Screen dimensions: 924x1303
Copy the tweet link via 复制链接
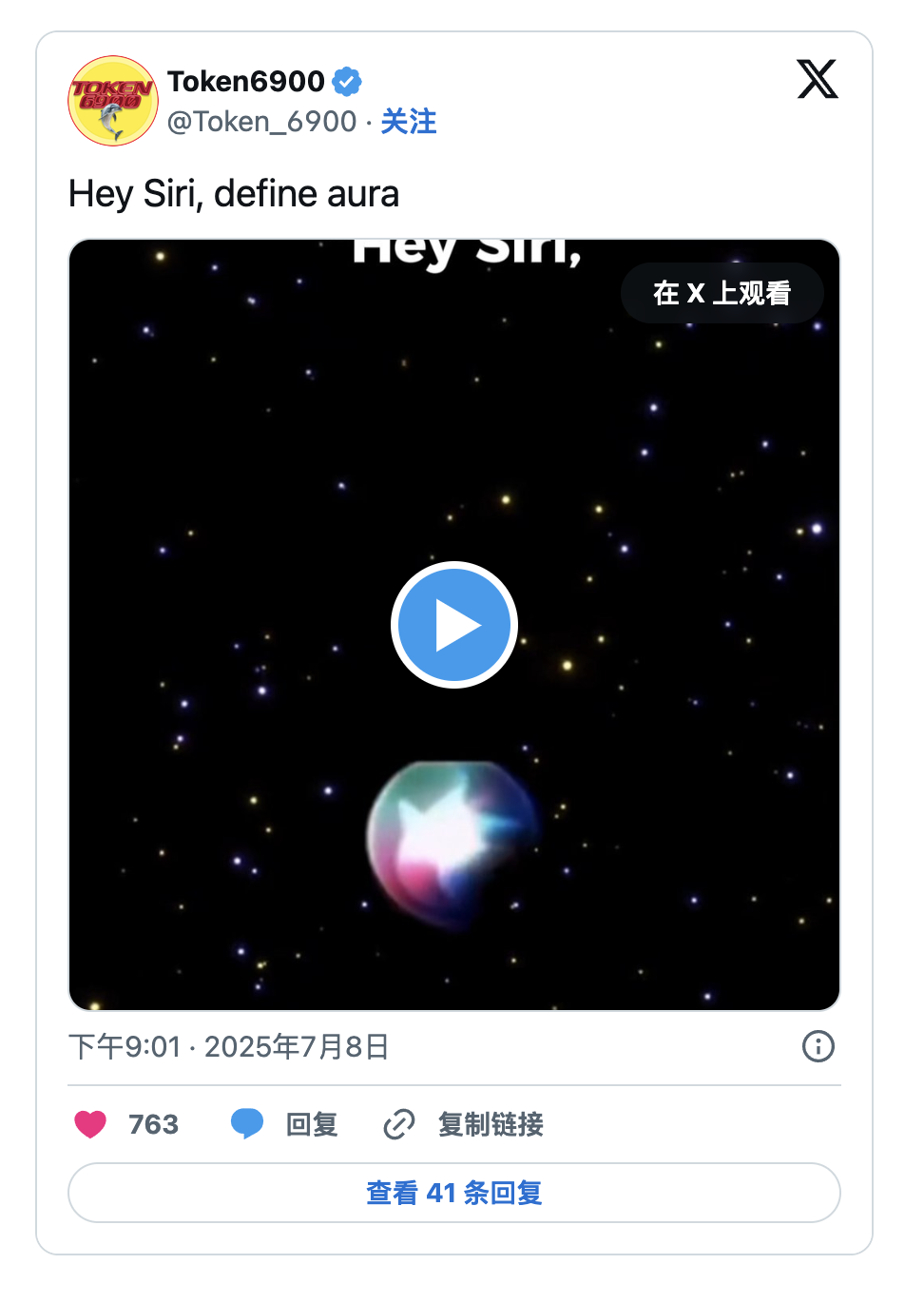click(464, 1124)
